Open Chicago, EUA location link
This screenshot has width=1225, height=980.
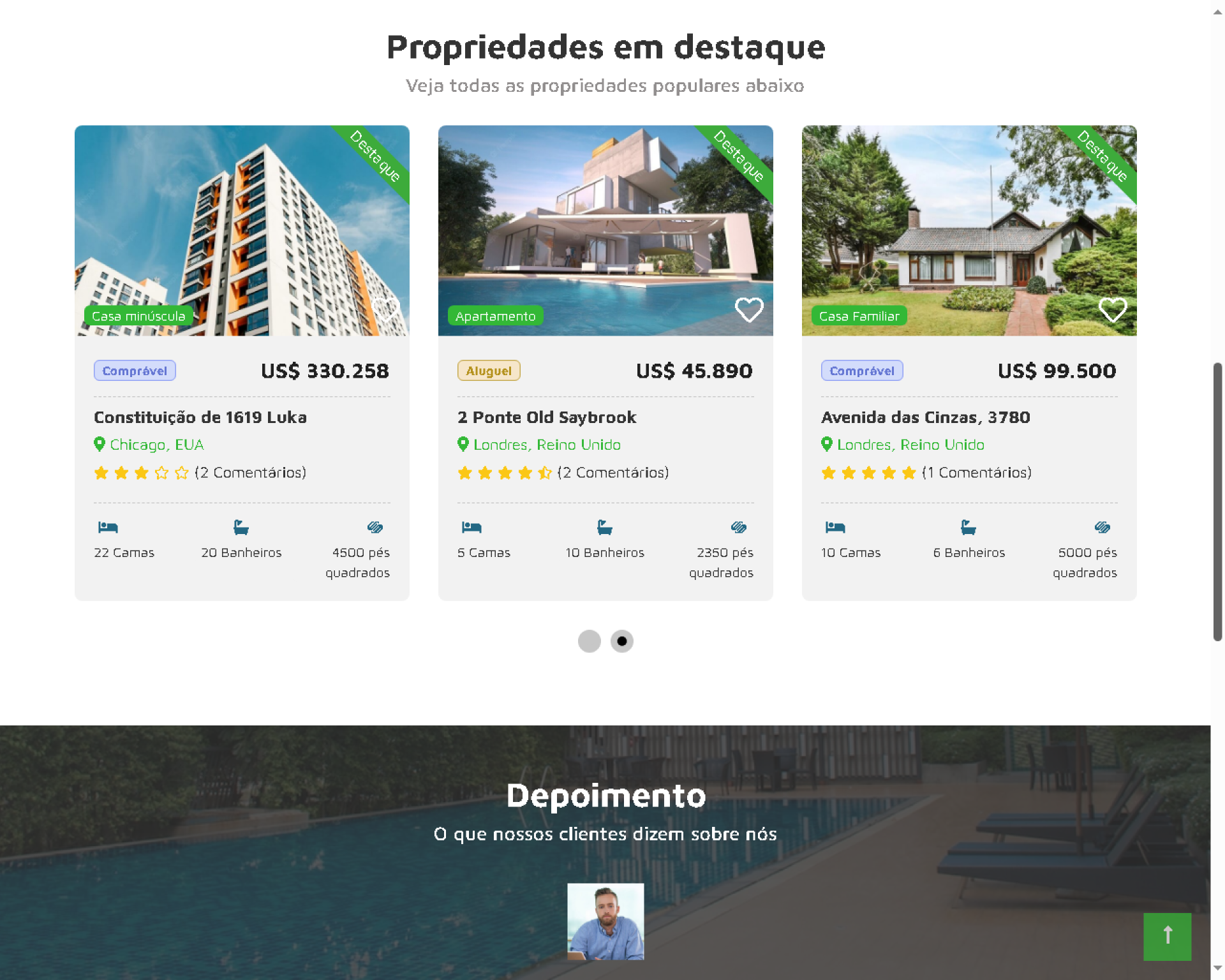click(156, 445)
